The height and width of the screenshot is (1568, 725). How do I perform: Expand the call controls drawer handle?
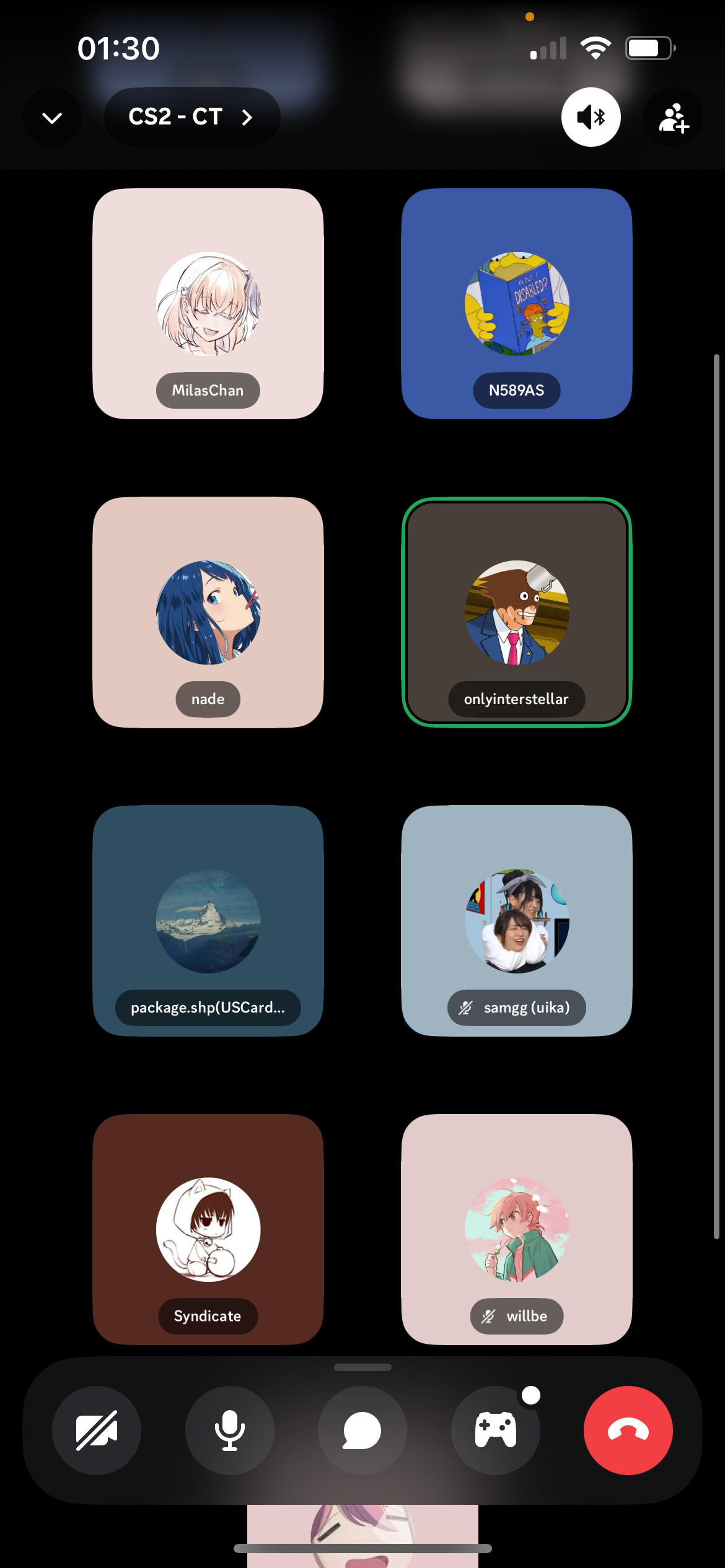click(362, 1367)
